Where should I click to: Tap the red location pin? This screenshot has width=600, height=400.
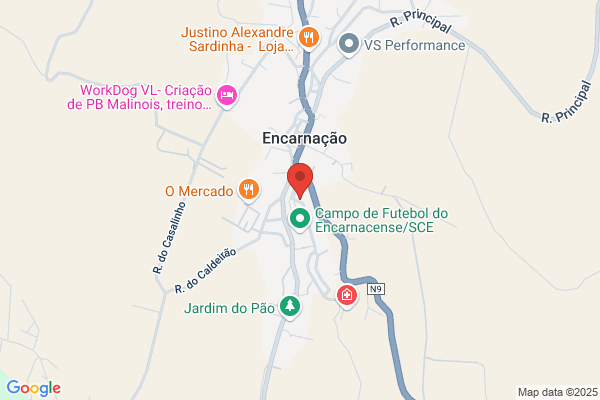tap(300, 180)
